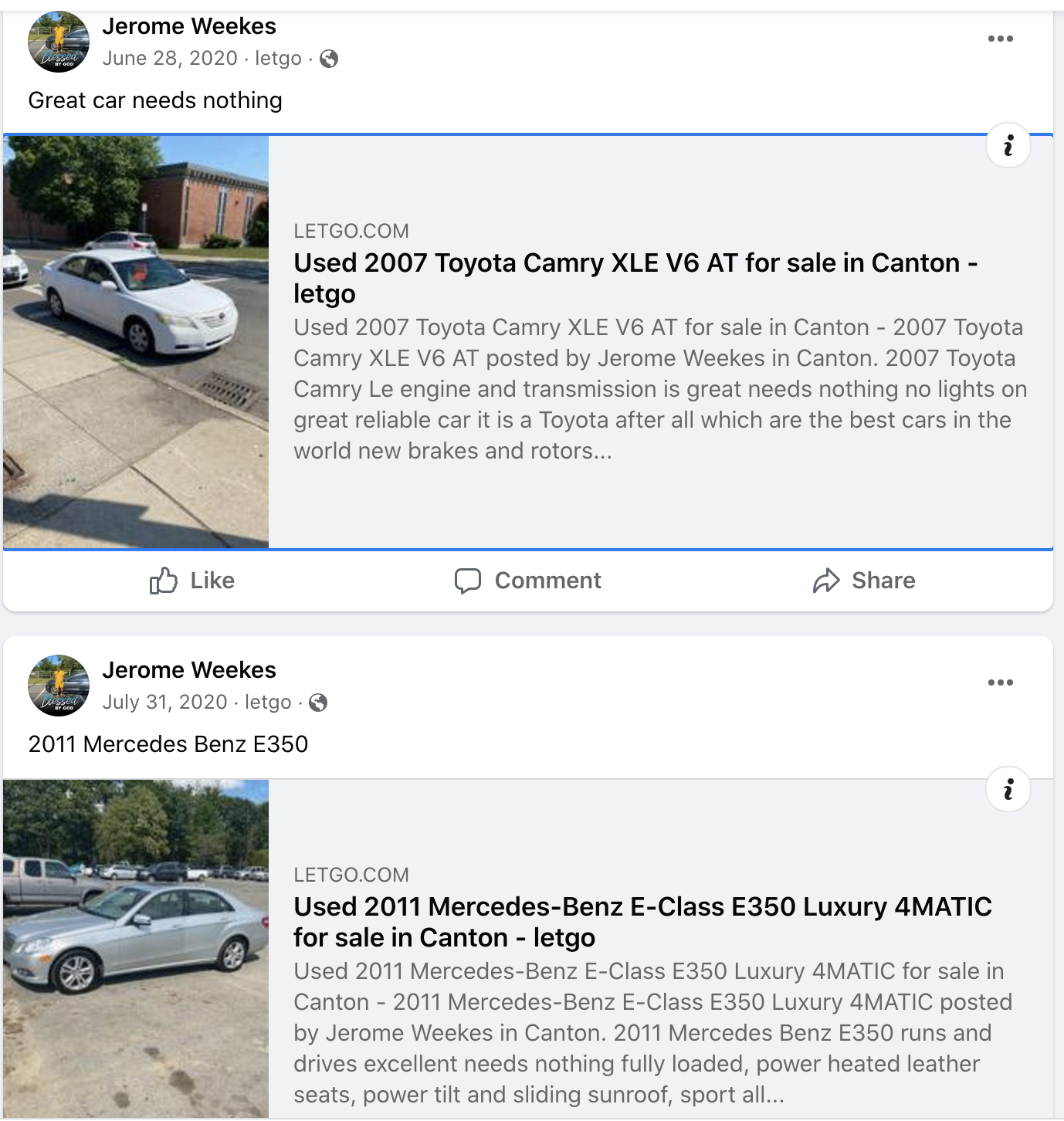Tap the profile picture on June 28 post
Viewport: 1064px width, 1121px height.
click(59, 42)
